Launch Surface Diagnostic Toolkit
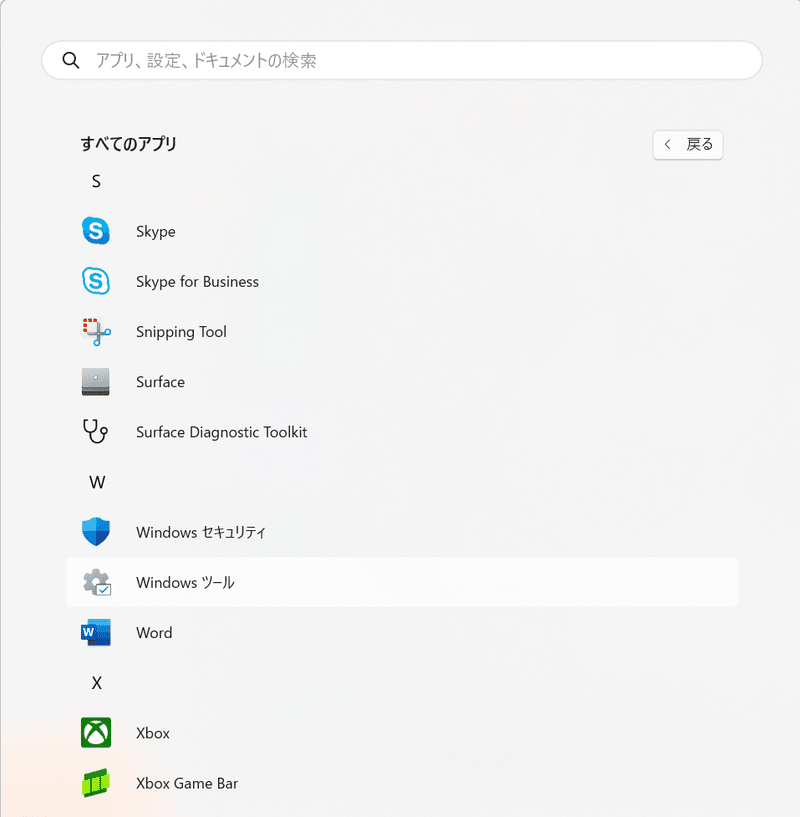Screen dimensions: 800x817 pyautogui.click(x=221, y=432)
